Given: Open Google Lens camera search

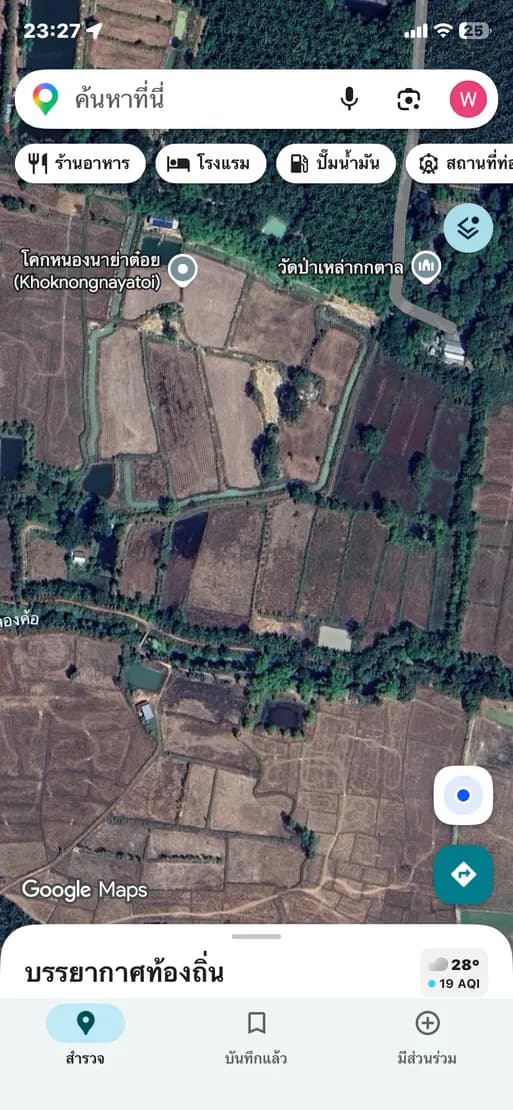Looking at the screenshot, I should (409, 100).
